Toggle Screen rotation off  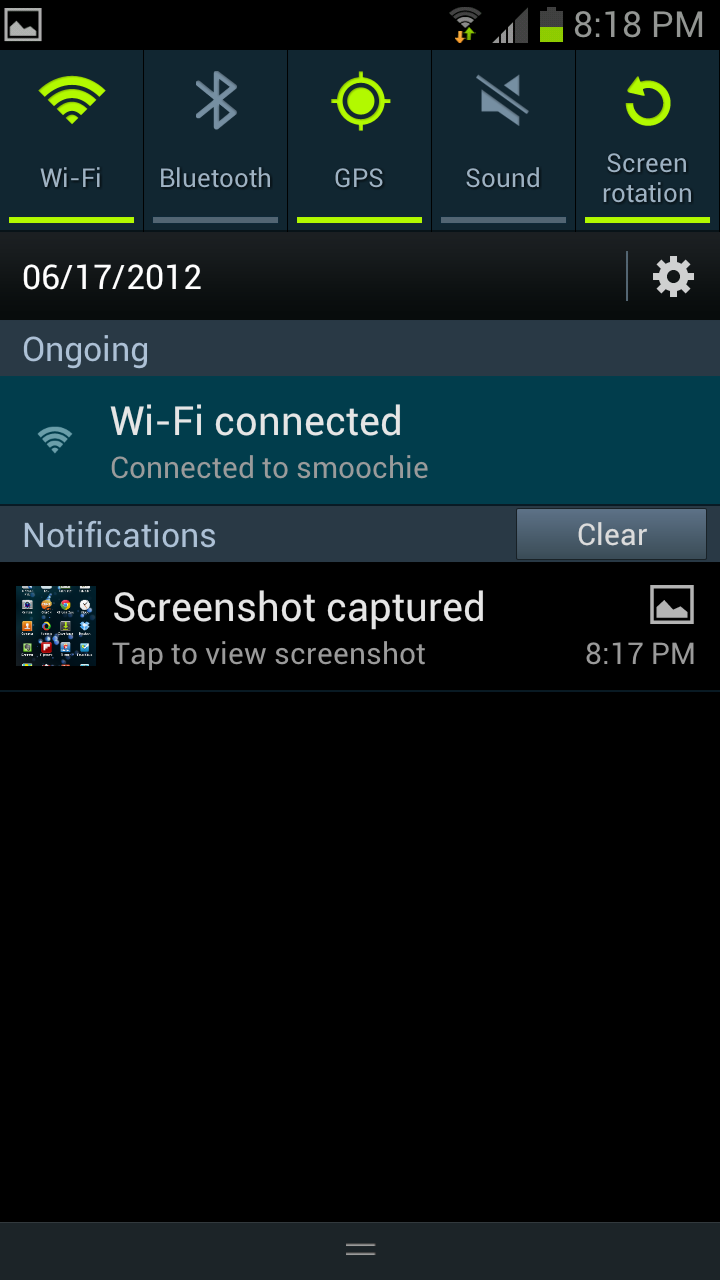(x=647, y=138)
